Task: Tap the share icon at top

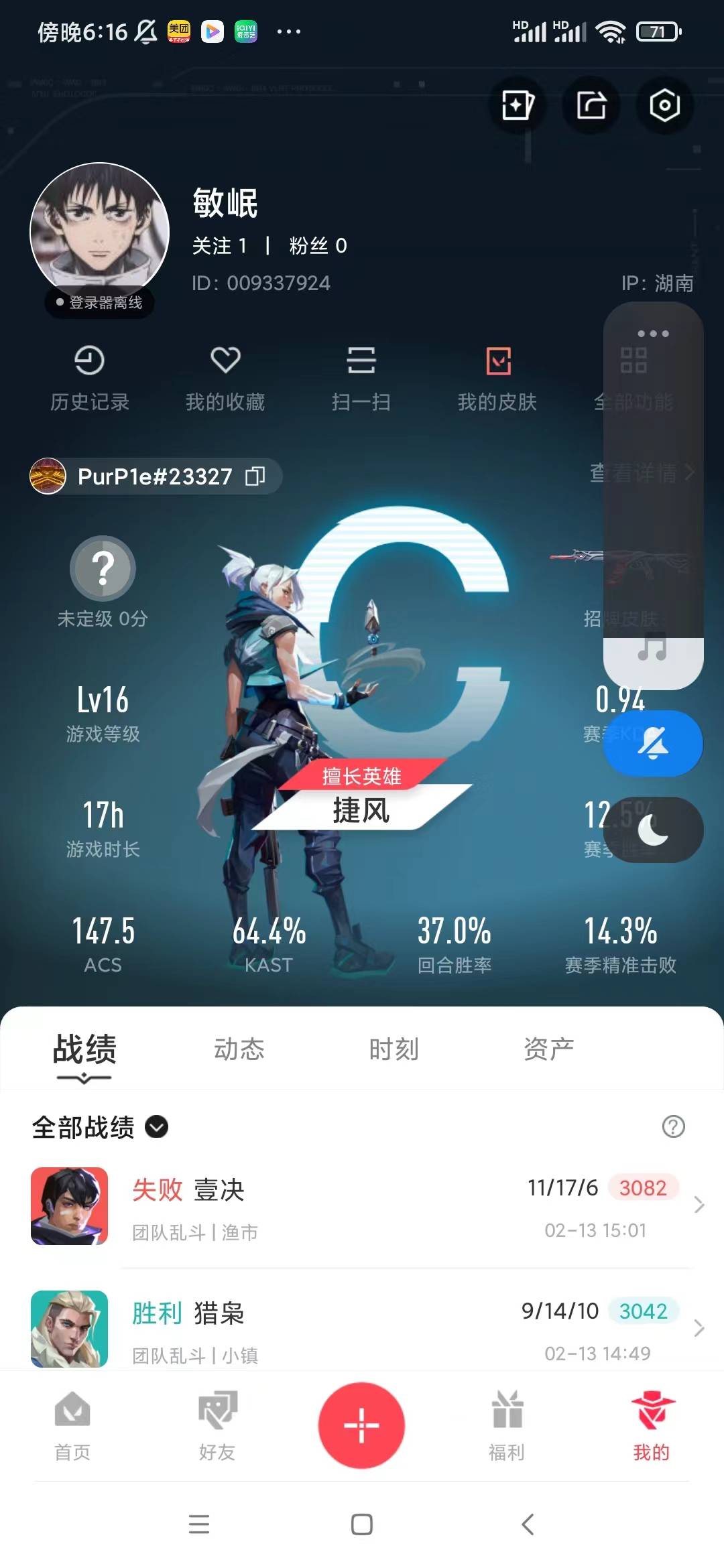Action: pos(591,105)
